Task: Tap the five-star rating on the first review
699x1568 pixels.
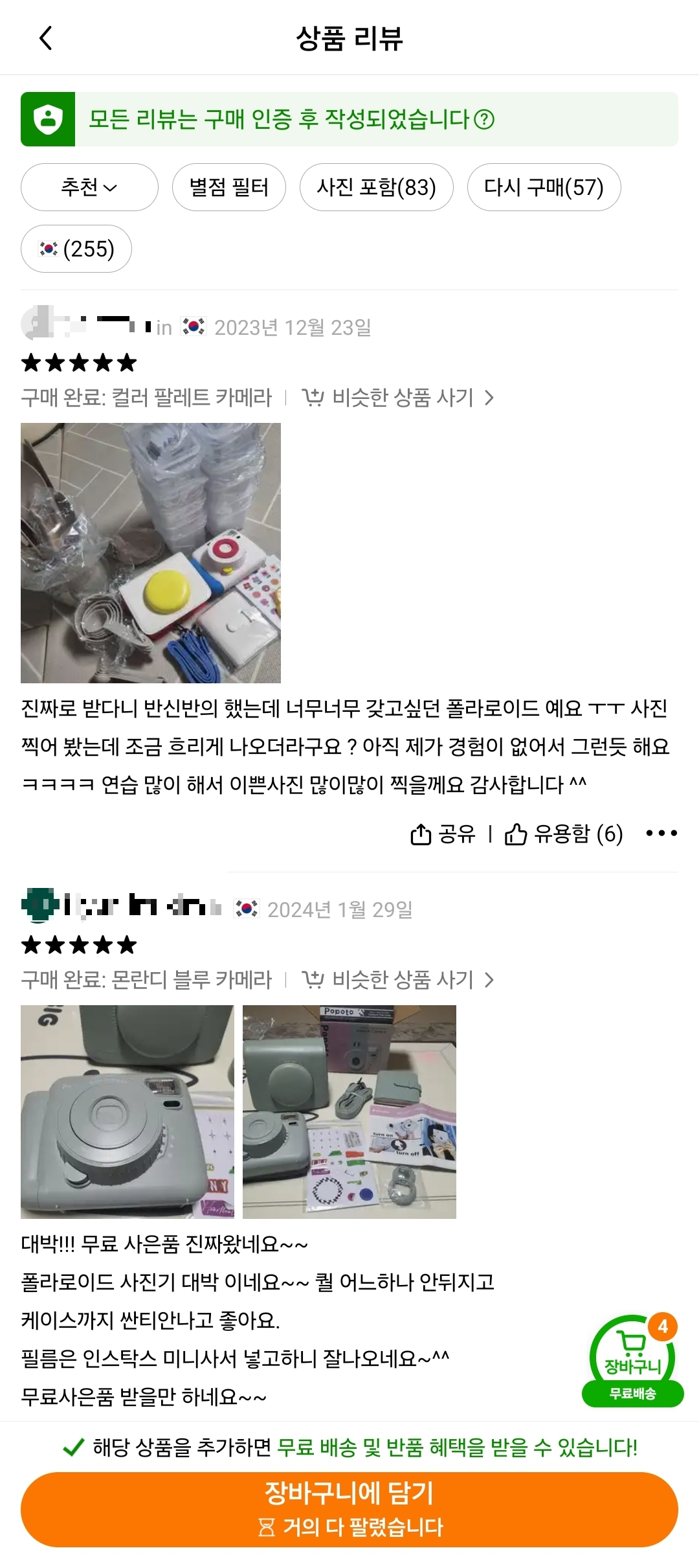Action: pyautogui.click(x=78, y=363)
